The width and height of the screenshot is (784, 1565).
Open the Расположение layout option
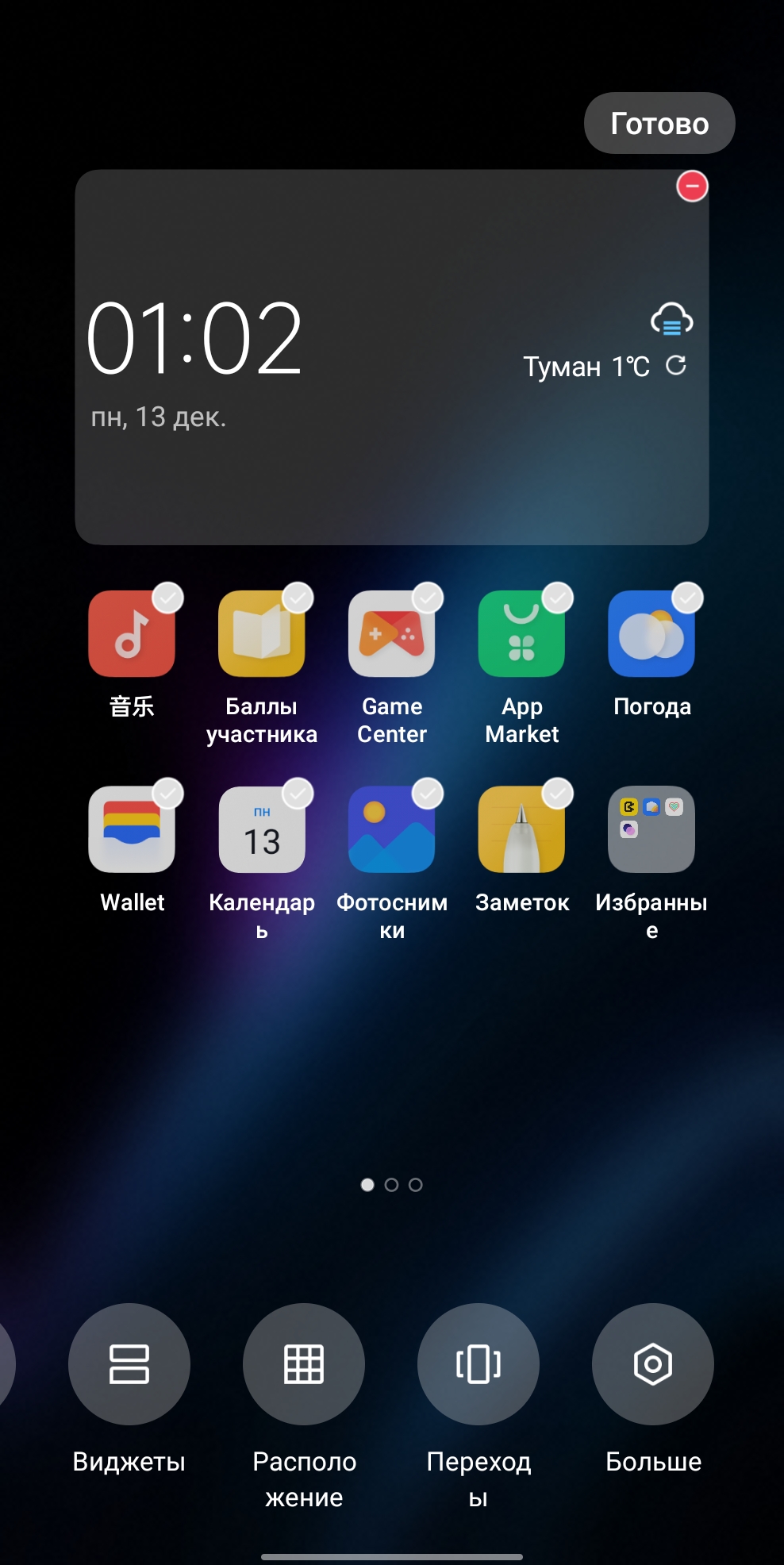[x=304, y=1364]
